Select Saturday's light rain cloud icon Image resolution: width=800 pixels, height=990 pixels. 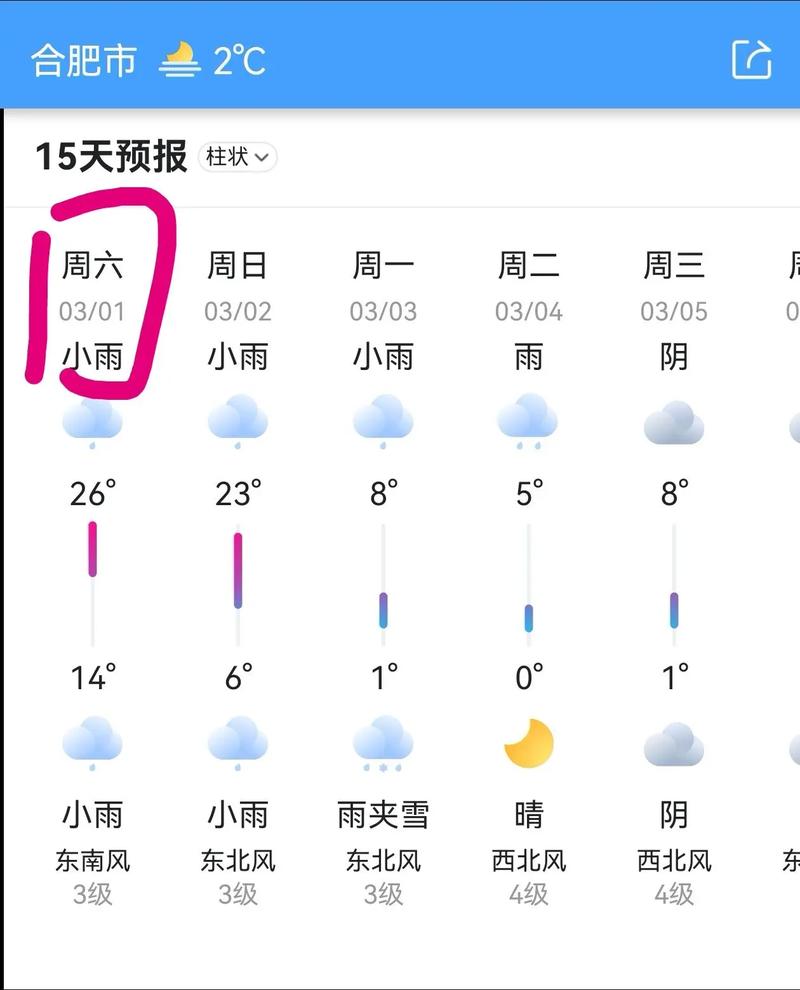point(93,420)
